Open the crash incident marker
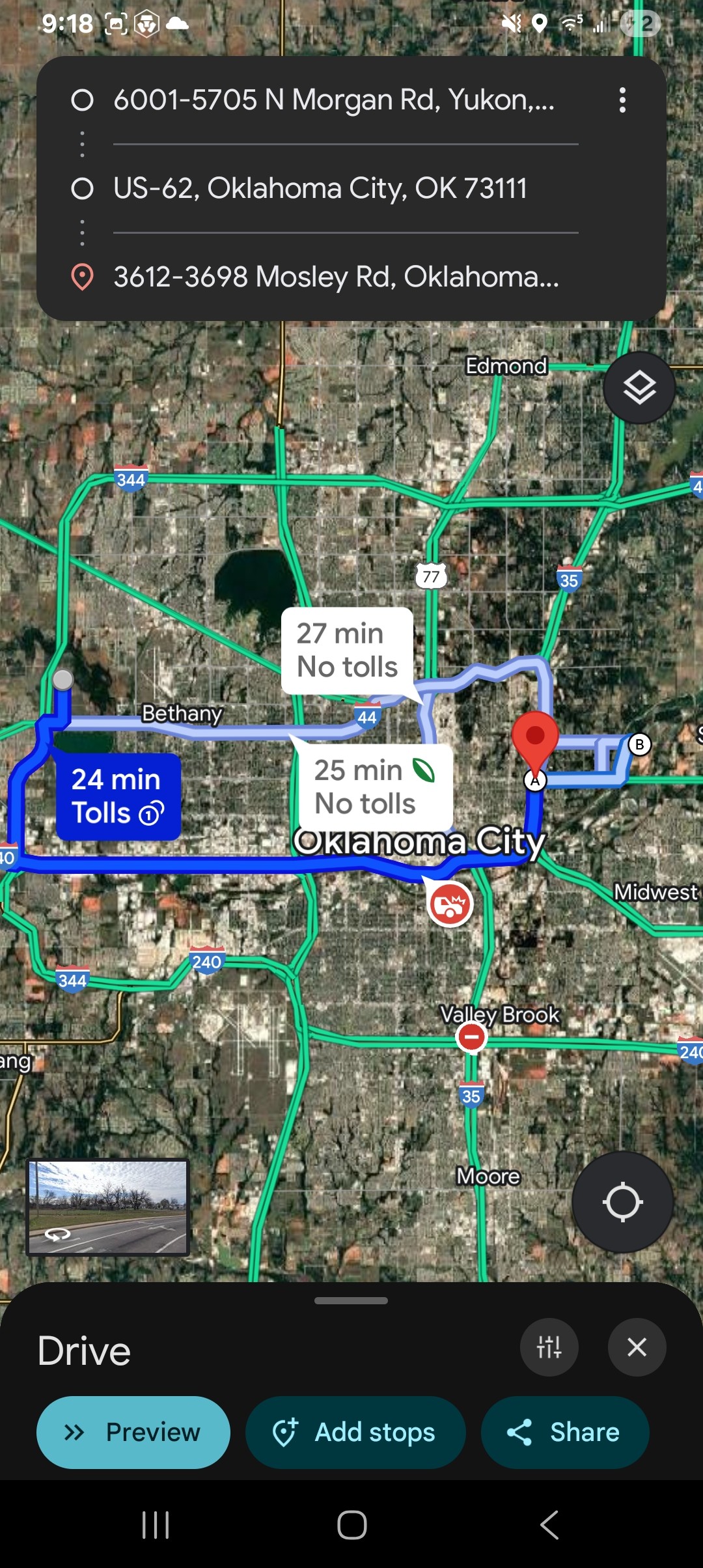This screenshot has height=1568, width=703. (450, 904)
